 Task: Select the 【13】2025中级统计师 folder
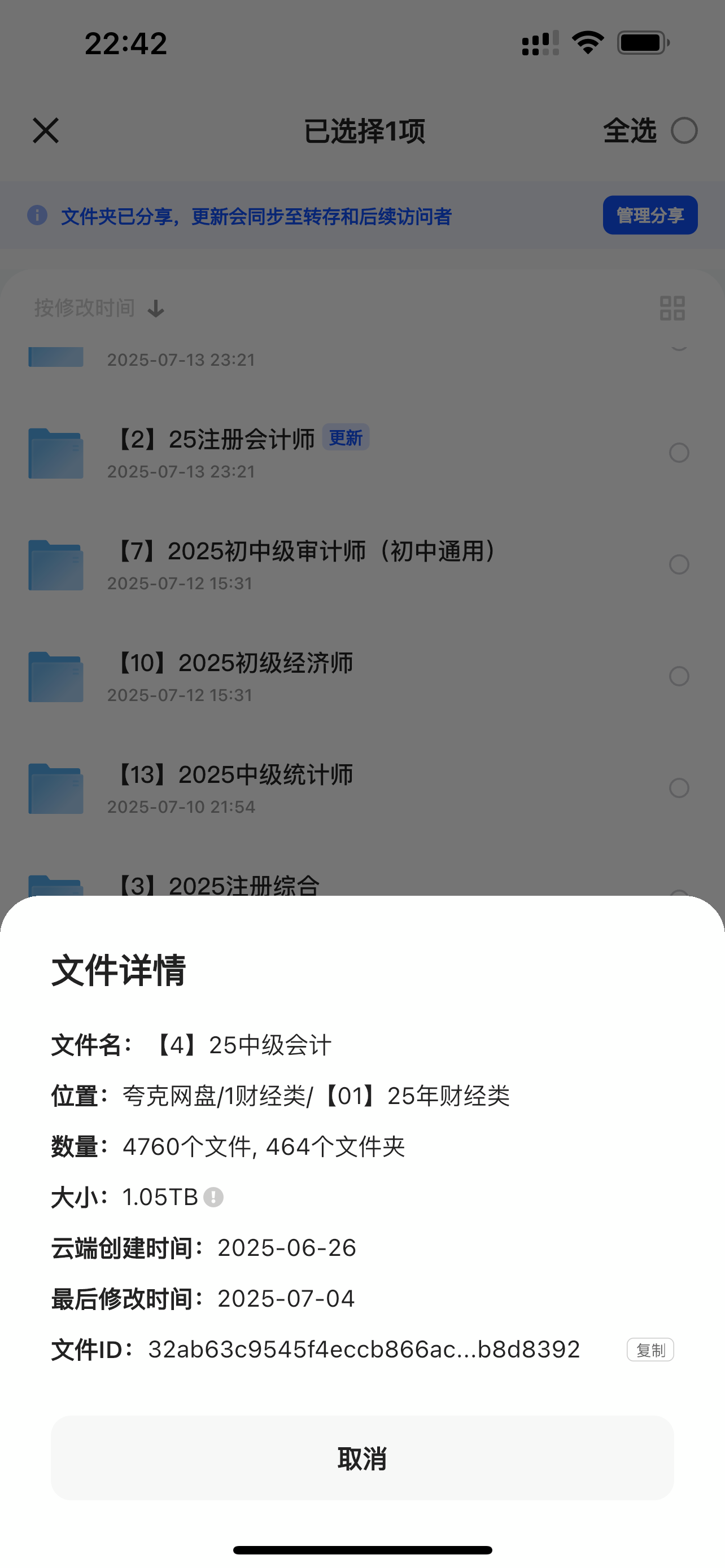(679, 789)
